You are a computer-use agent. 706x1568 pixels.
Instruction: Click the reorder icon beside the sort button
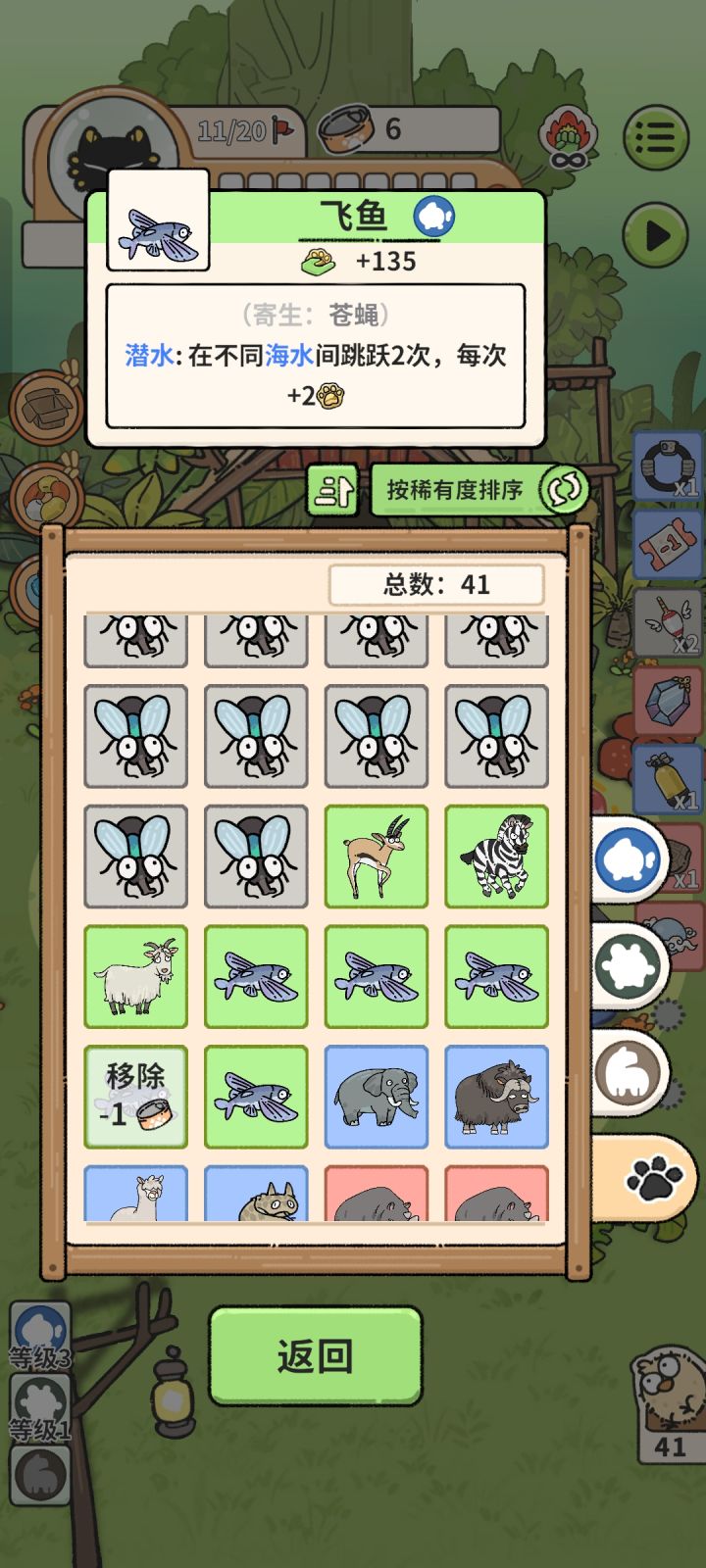[x=333, y=487]
